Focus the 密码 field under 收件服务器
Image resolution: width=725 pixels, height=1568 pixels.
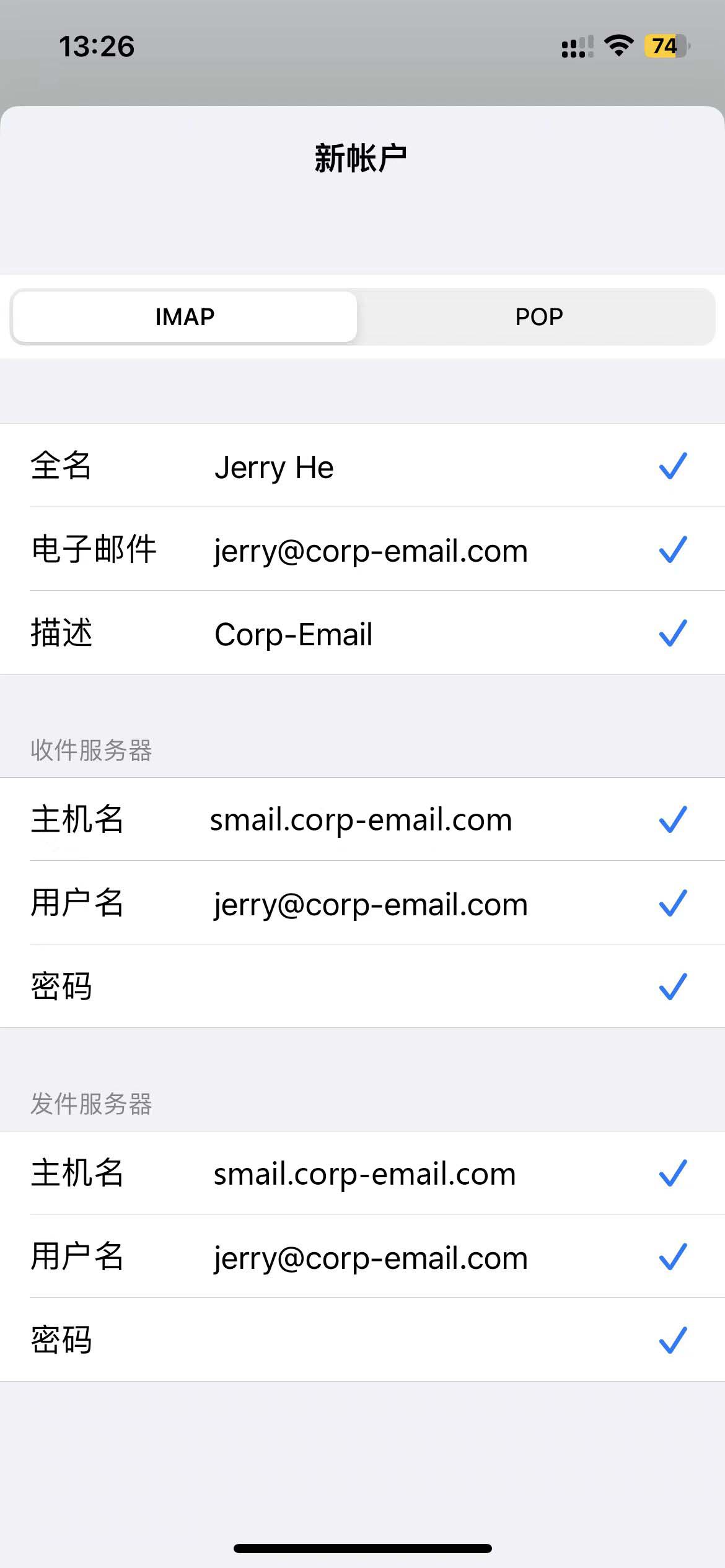pyautogui.click(x=403, y=987)
